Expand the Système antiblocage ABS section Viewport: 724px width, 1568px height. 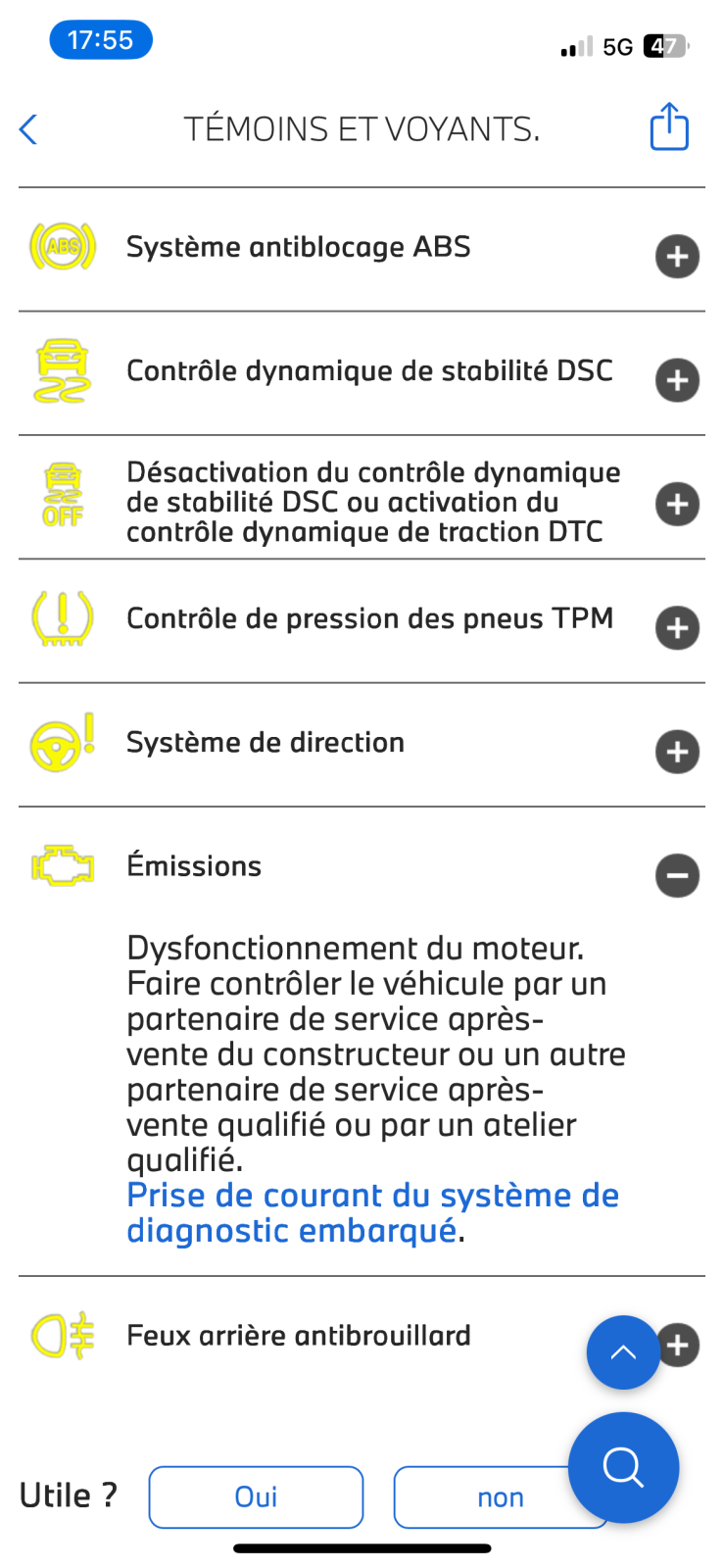click(677, 257)
